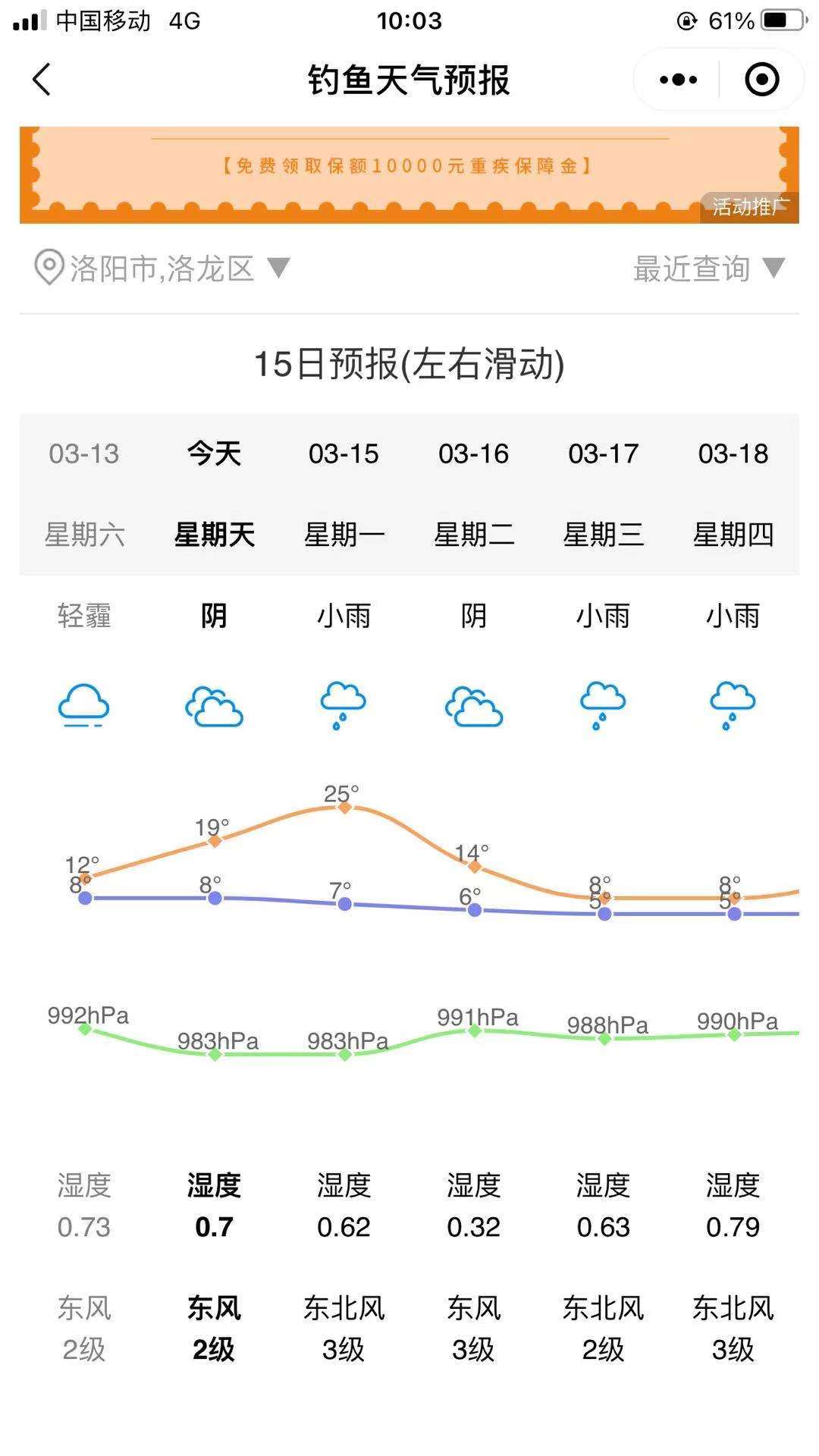Select the 03-16 星期二 forecast column
The height and width of the screenshot is (1456, 819).
pos(473,494)
